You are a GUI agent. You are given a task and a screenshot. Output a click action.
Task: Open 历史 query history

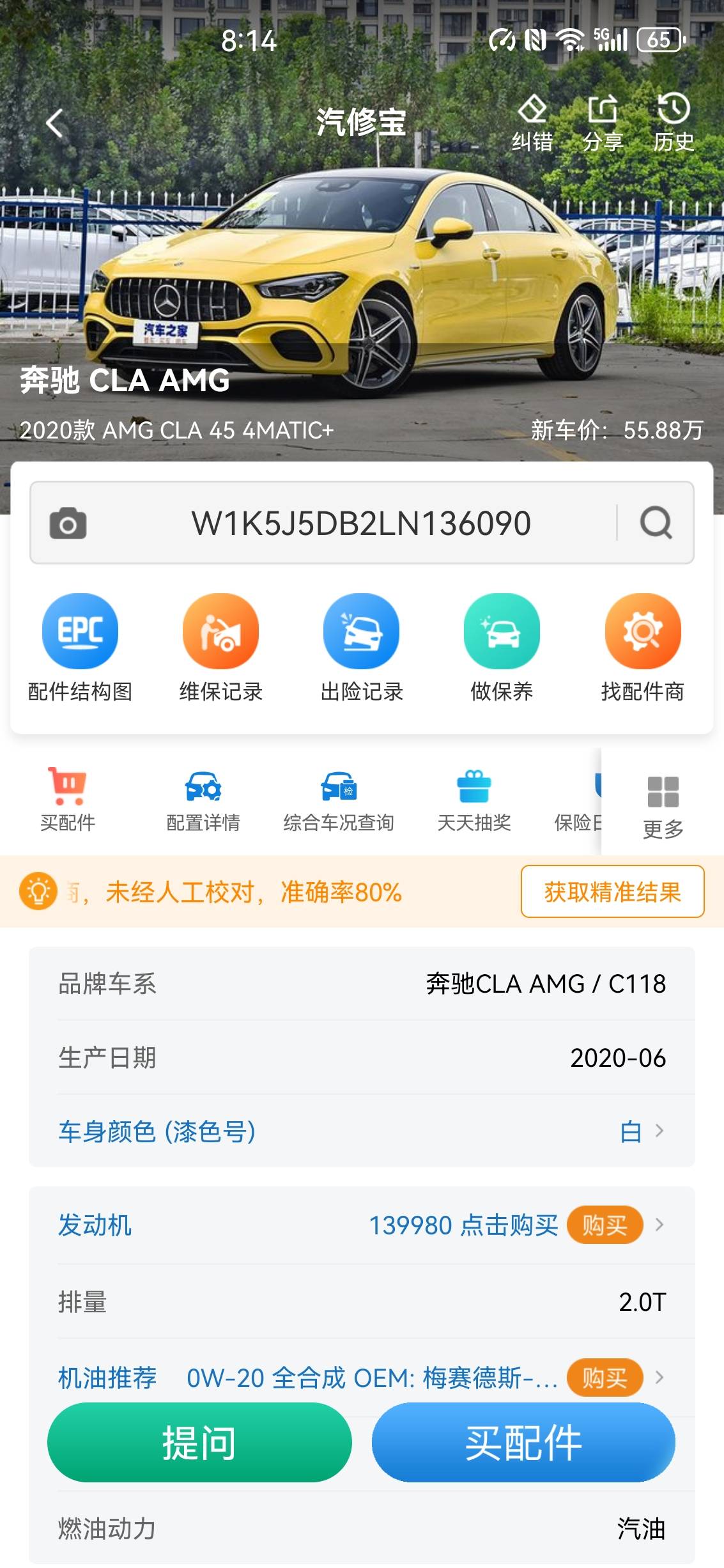[x=673, y=123]
